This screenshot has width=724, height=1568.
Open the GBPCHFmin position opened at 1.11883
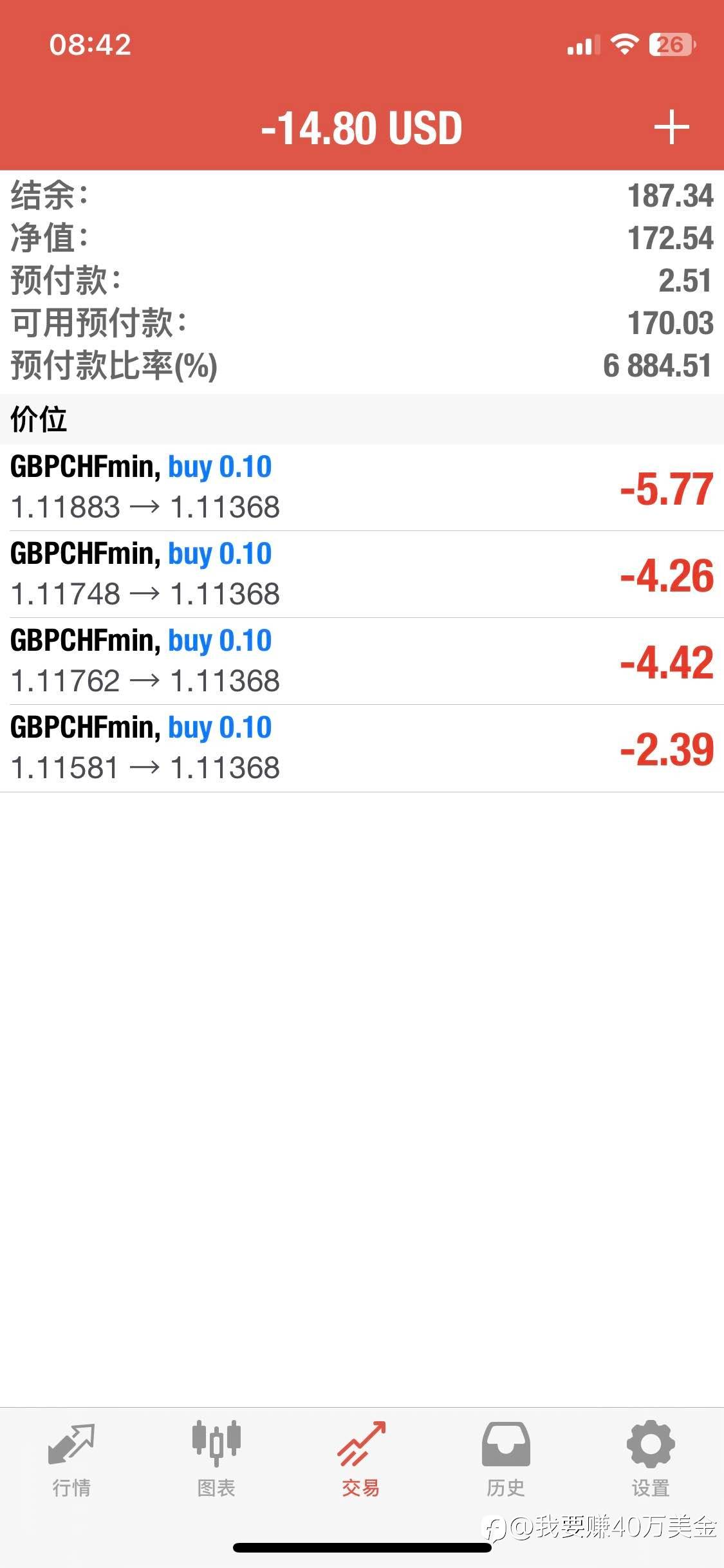tap(362, 487)
